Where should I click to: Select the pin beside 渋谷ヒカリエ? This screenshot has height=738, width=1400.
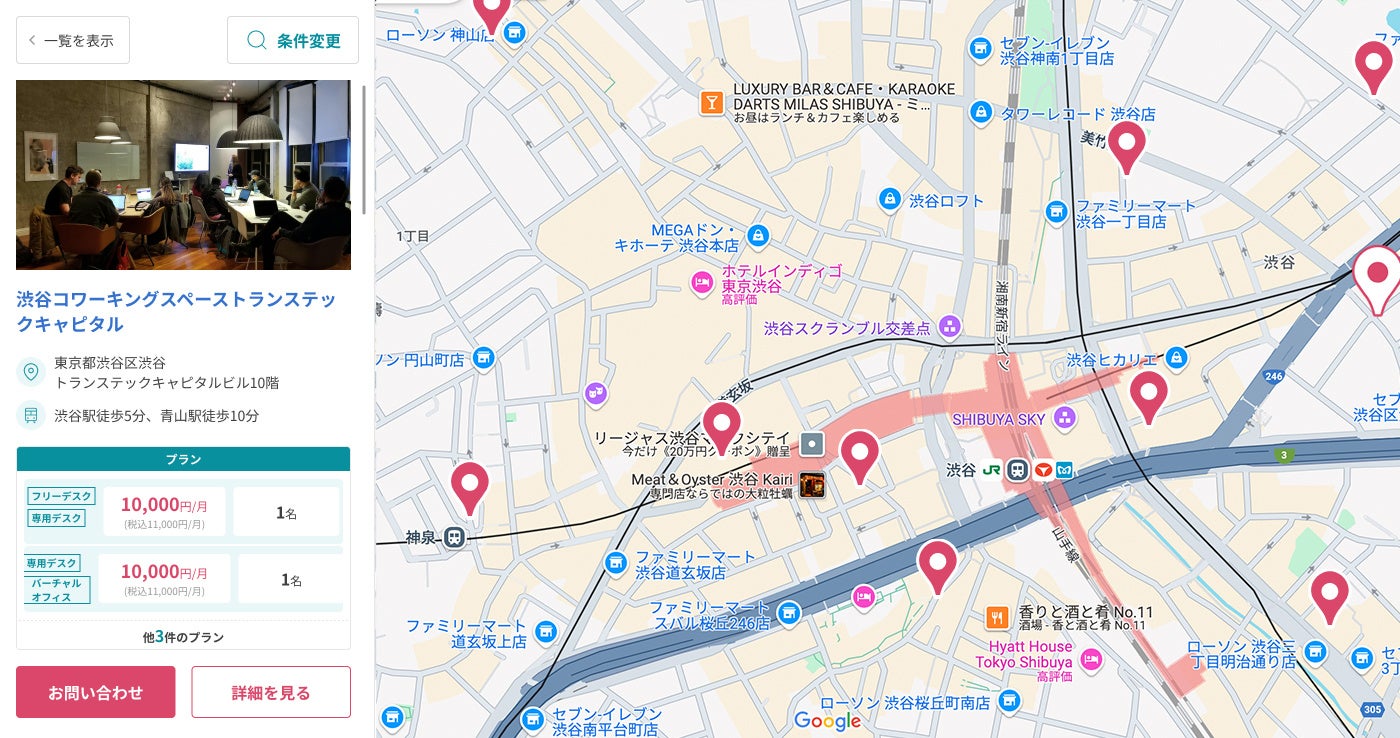[1148, 391]
